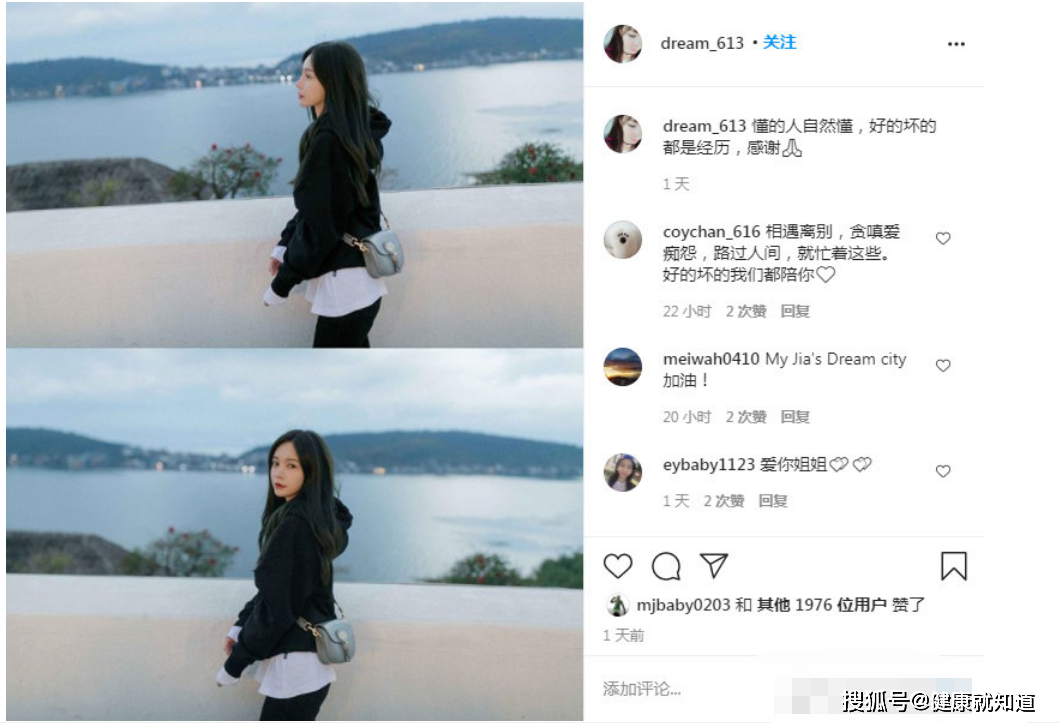Reply to meiwah0410's comment

795,417
